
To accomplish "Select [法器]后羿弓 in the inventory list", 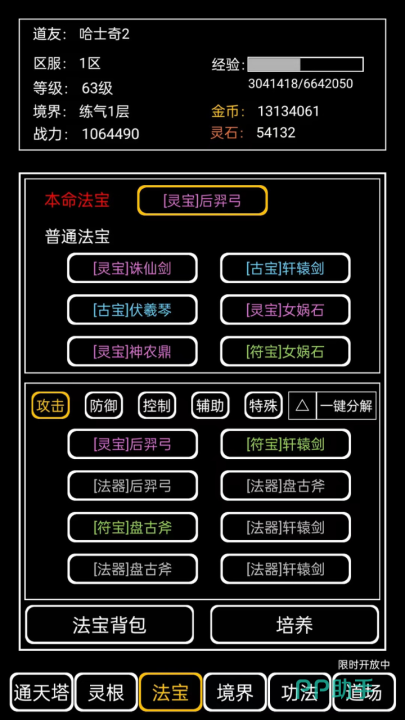I will click(132, 486).
